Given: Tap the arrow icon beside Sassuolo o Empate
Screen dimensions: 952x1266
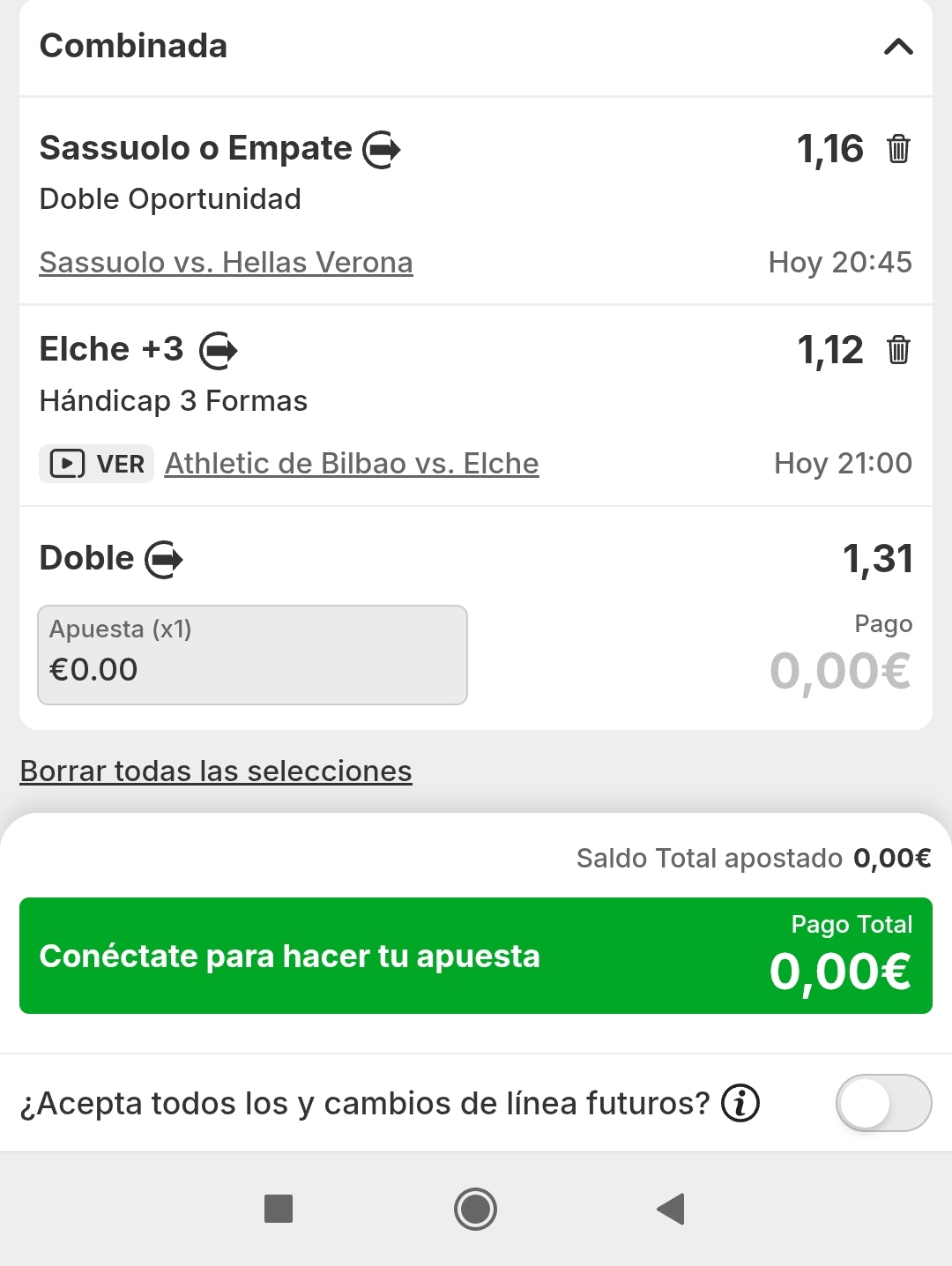Looking at the screenshot, I should tap(382, 149).
